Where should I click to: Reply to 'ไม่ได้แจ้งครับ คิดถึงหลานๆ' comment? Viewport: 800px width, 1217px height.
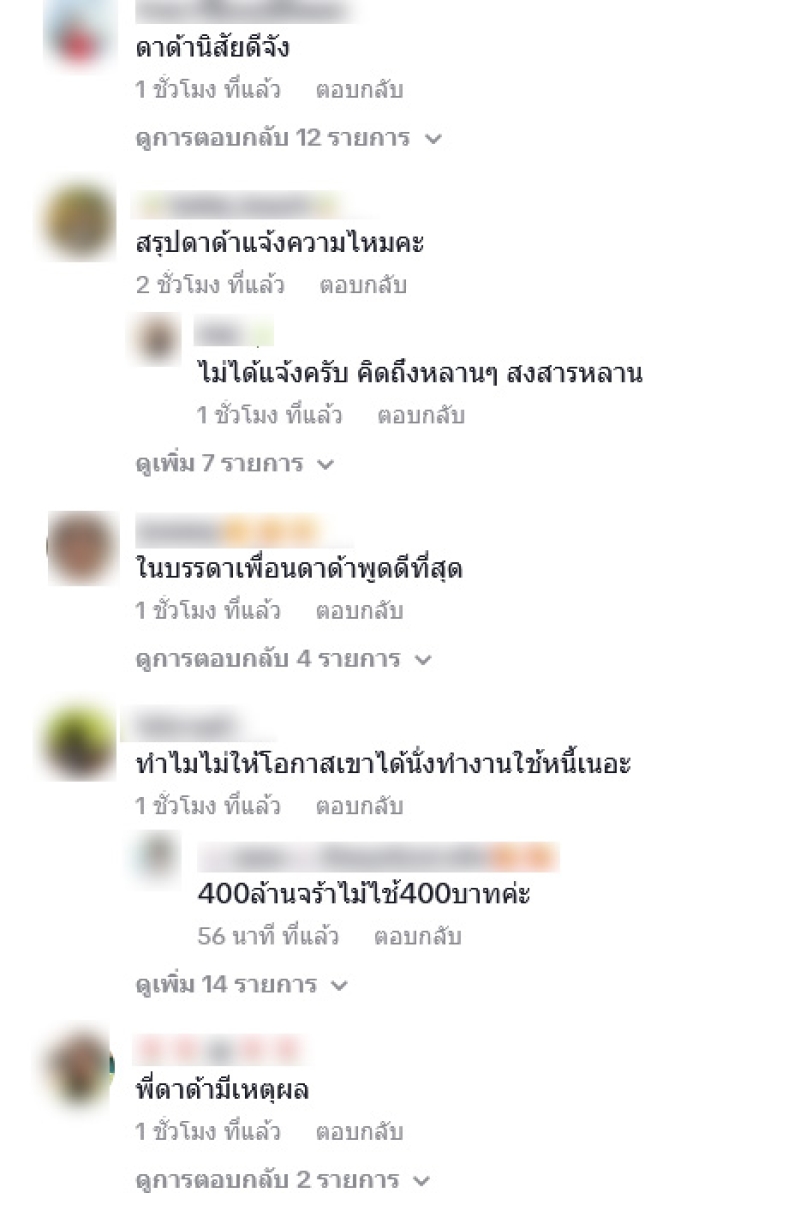tap(420, 415)
